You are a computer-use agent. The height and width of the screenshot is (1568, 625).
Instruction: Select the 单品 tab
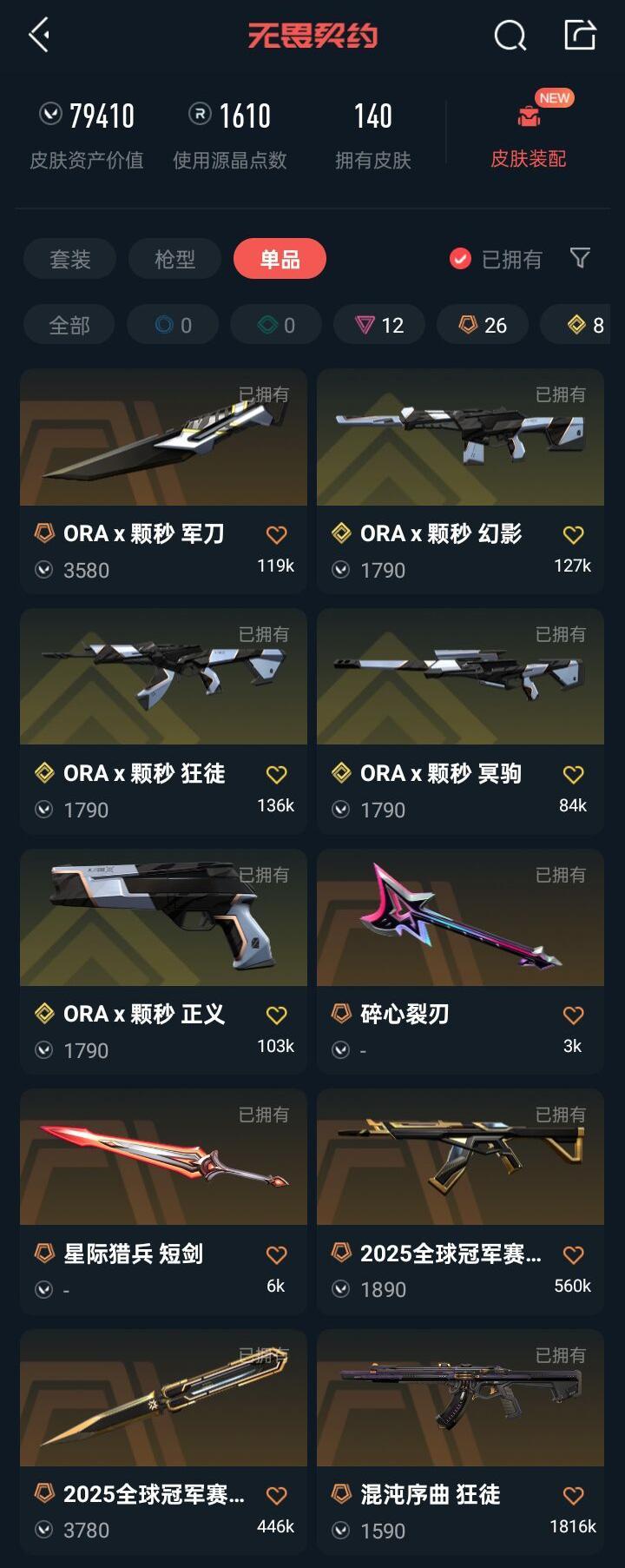pyautogui.click(x=280, y=258)
